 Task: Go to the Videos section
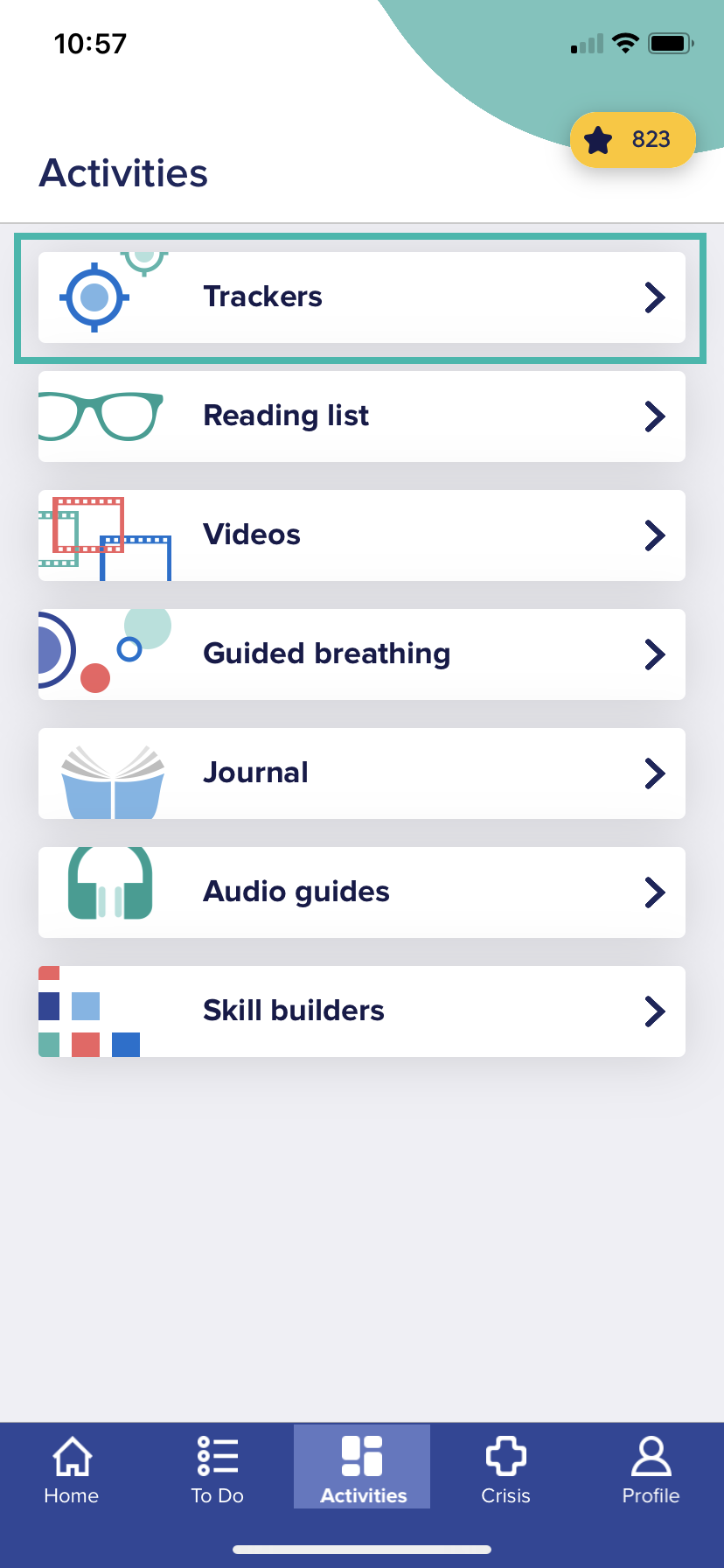(x=362, y=535)
